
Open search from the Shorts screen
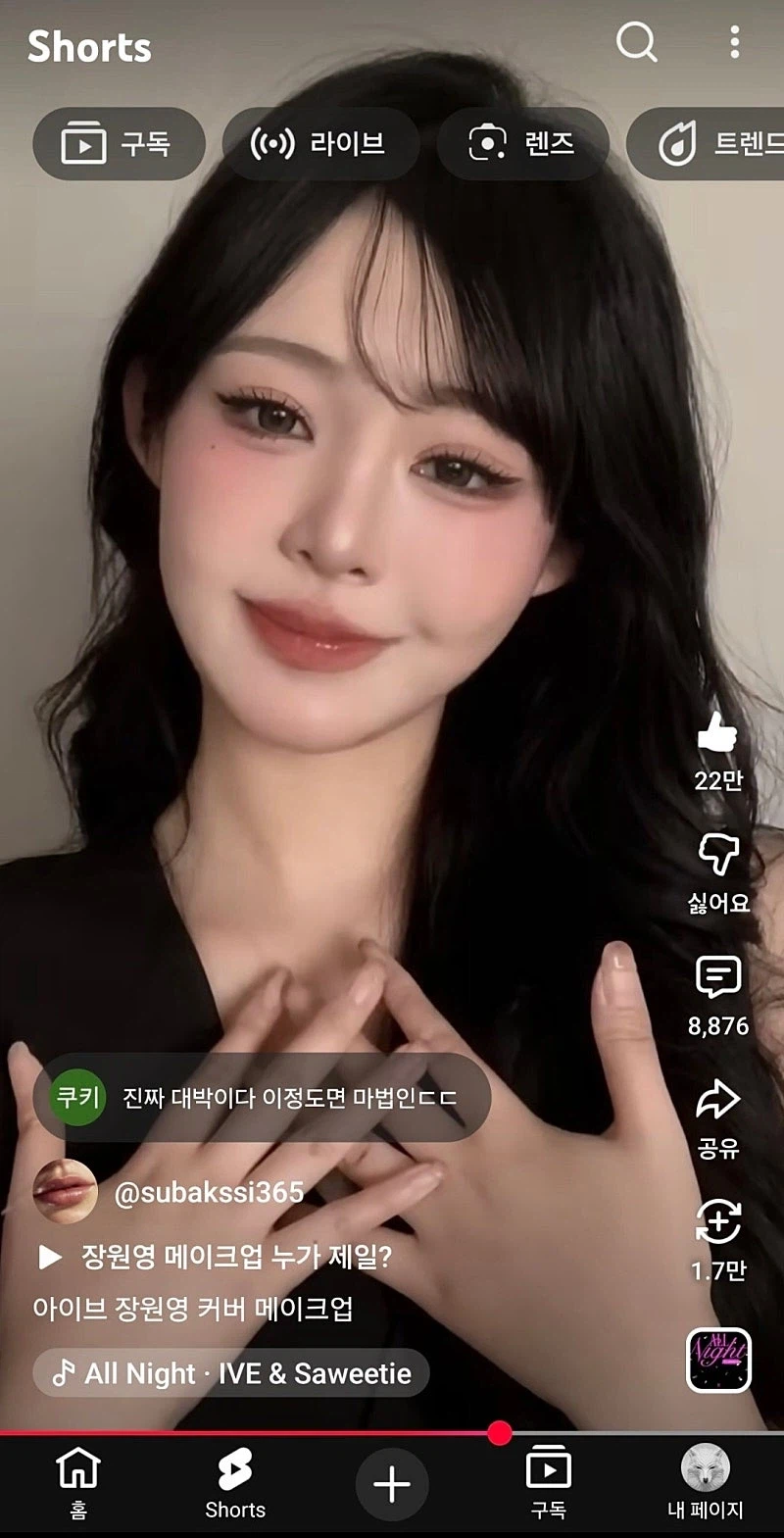click(638, 44)
